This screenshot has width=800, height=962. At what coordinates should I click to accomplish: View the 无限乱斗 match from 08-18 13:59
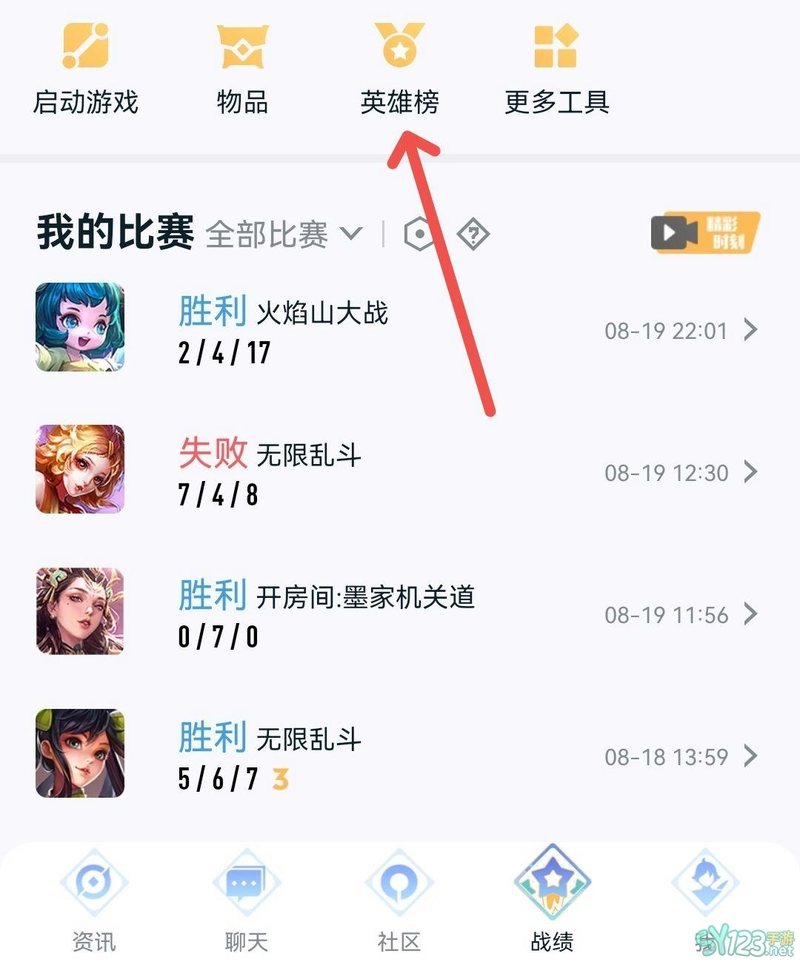(x=400, y=755)
